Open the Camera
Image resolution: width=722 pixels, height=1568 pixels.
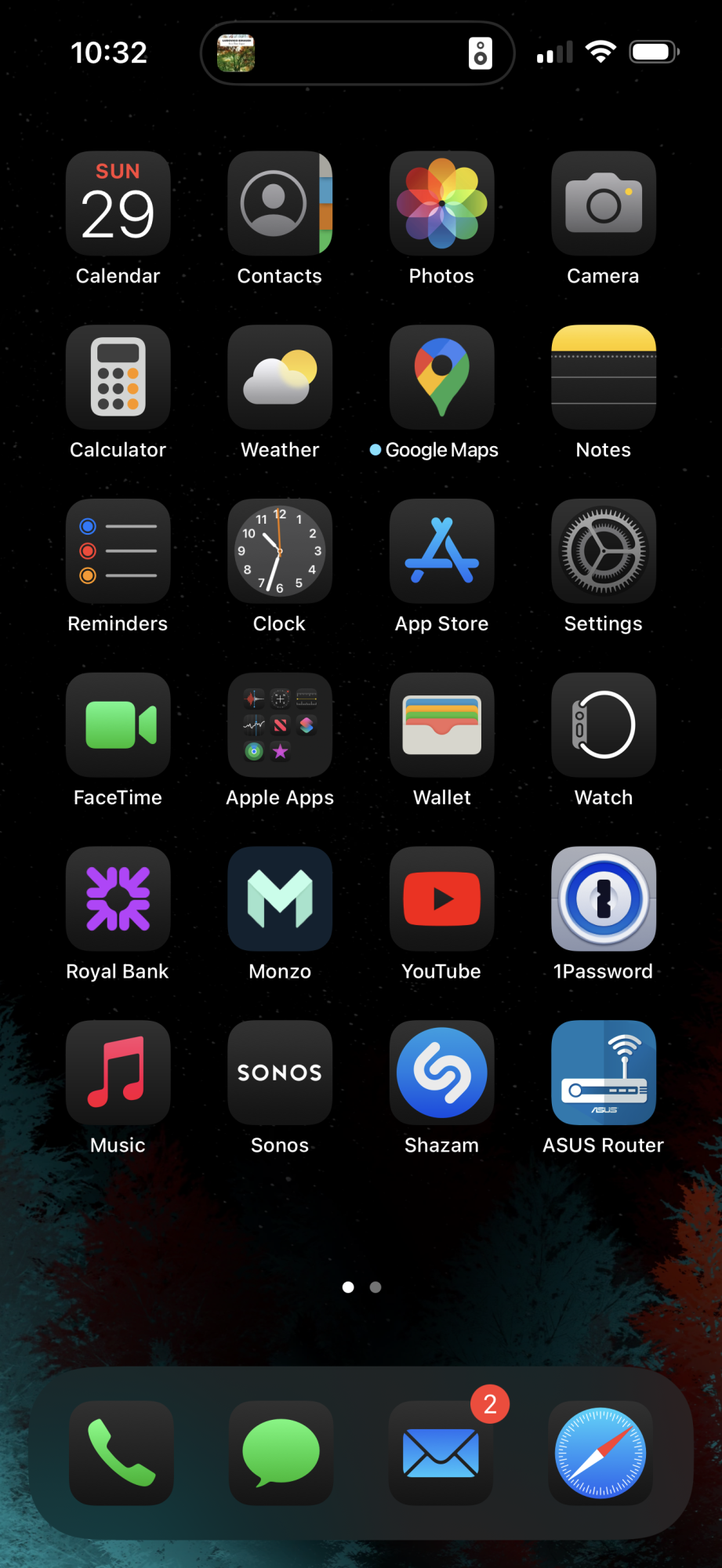click(x=603, y=204)
